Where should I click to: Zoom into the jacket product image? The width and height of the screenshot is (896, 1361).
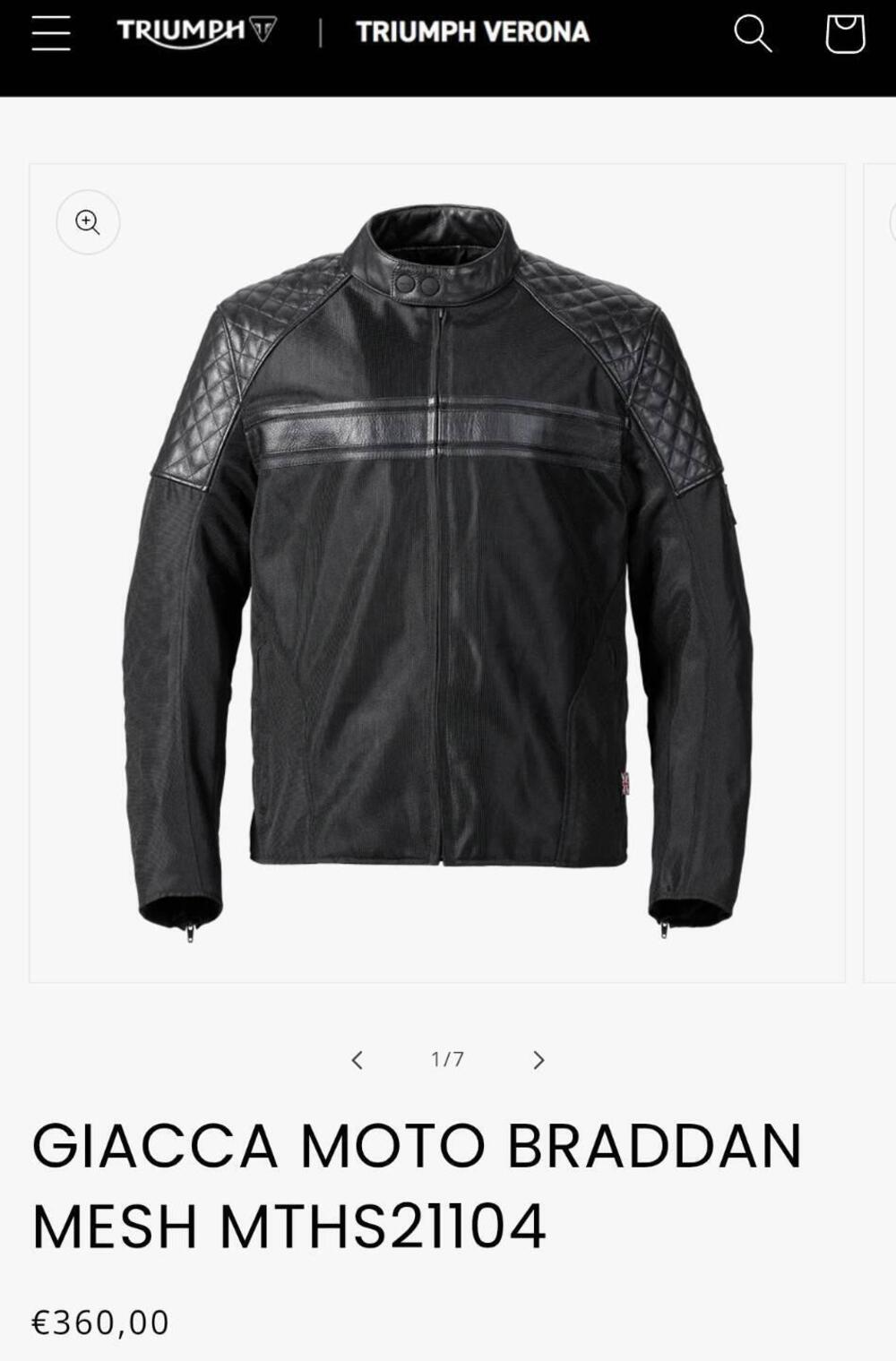tap(88, 222)
